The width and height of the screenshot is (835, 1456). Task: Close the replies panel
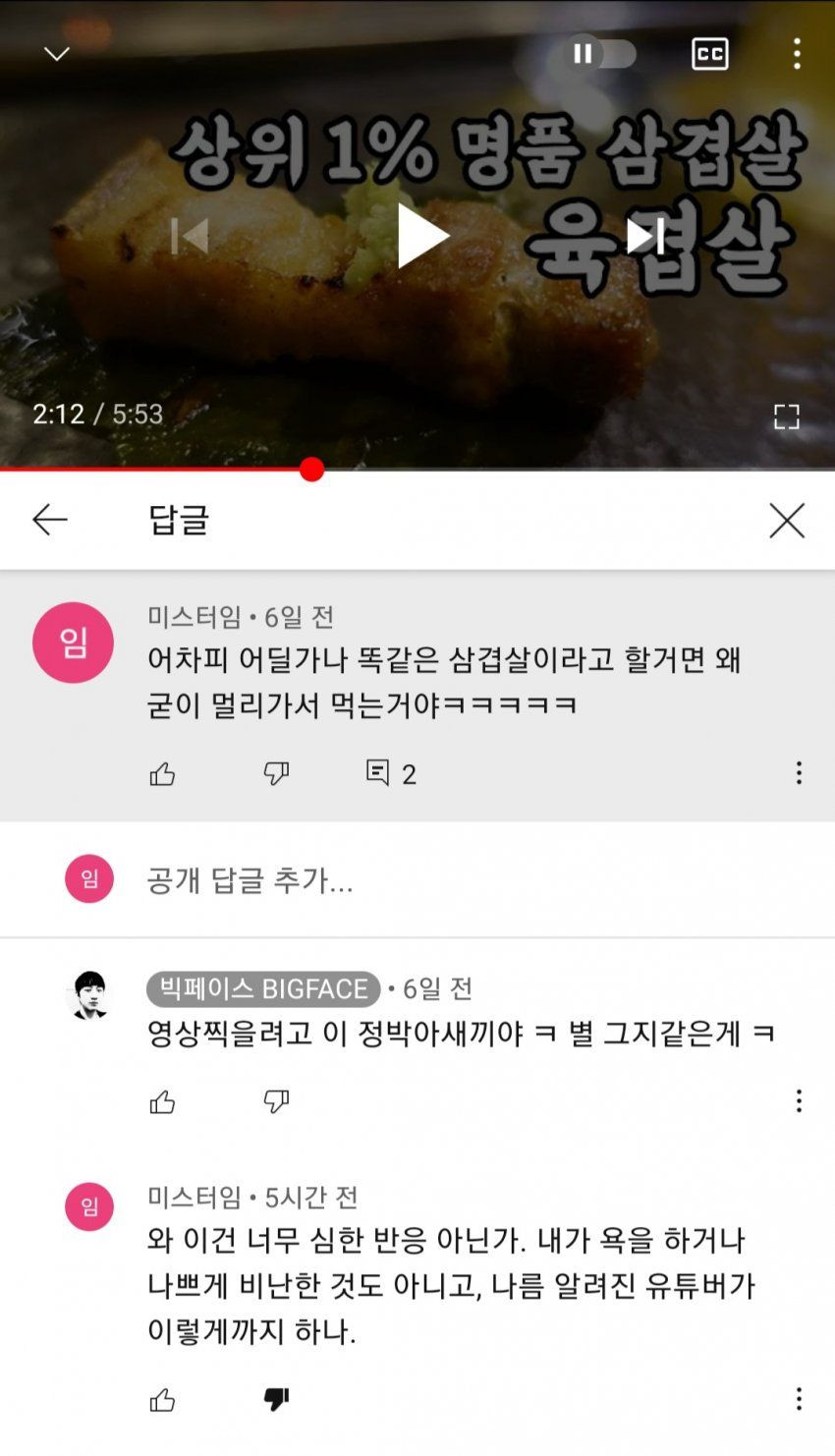click(x=787, y=521)
